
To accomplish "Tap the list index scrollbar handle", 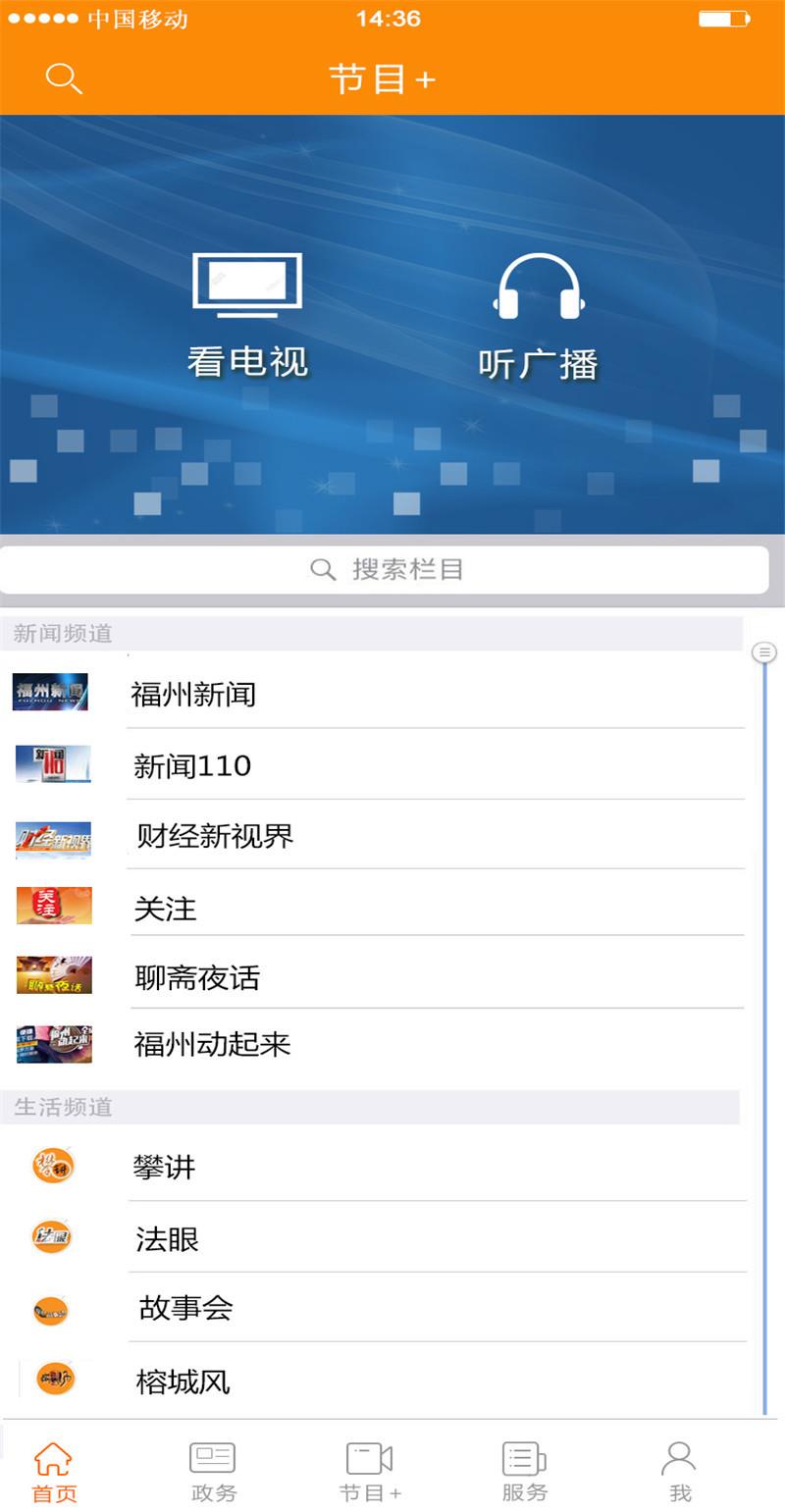I will click(x=763, y=652).
